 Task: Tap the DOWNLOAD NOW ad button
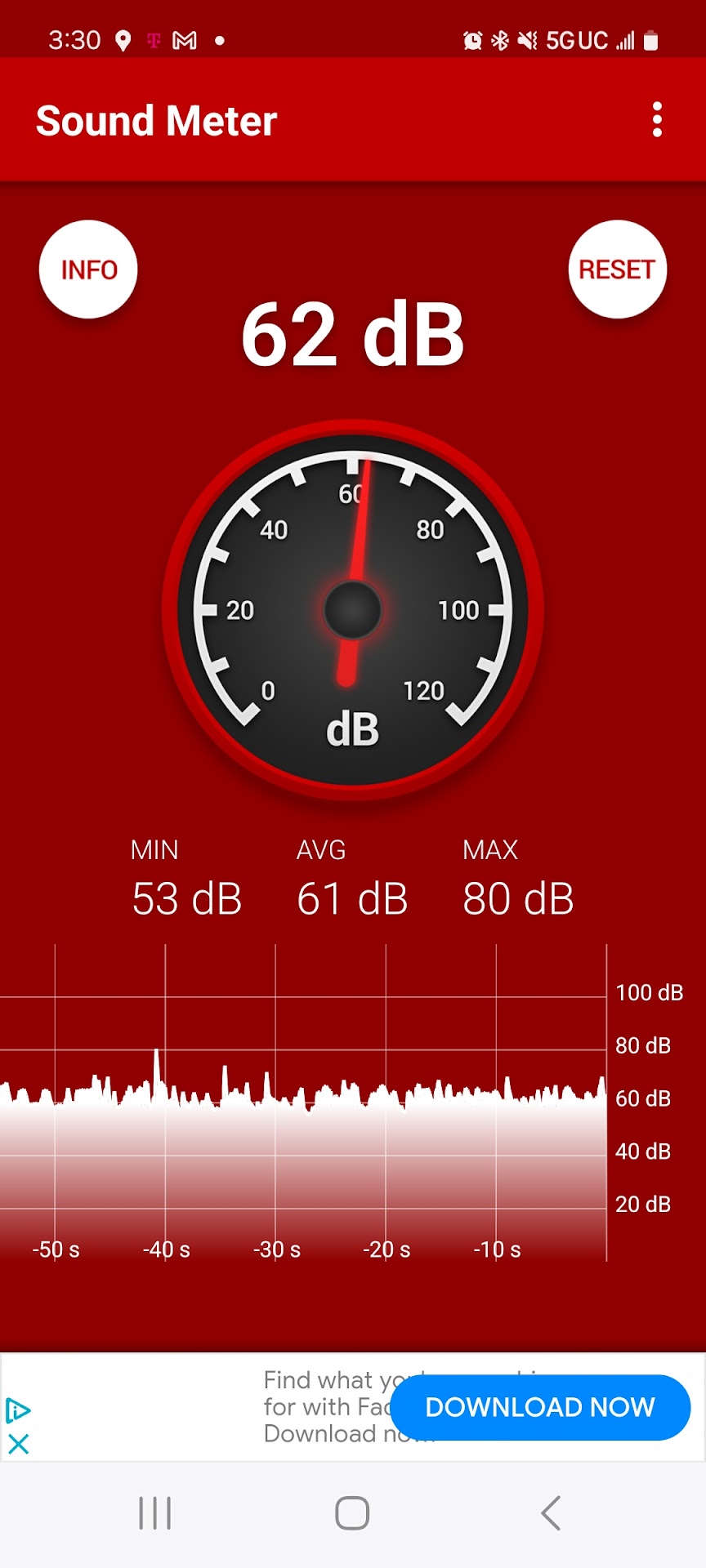(540, 1407)
